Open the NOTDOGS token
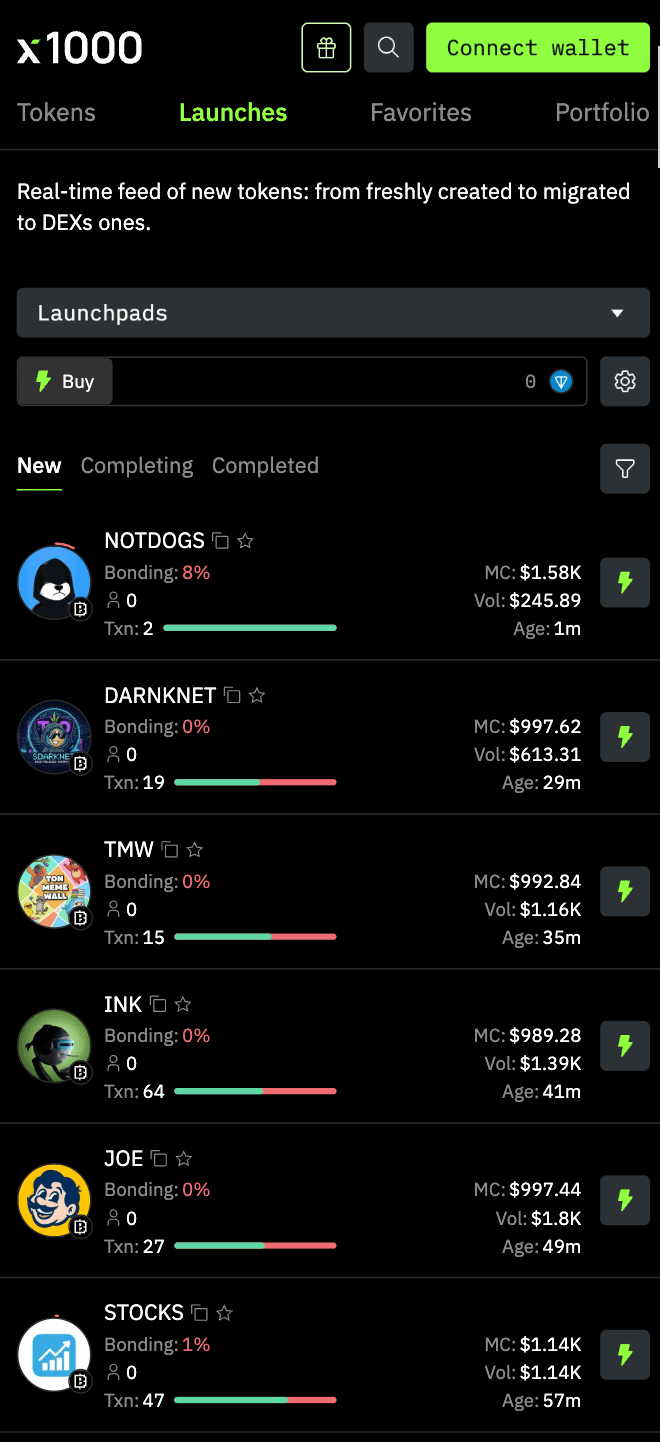The height and width of the screenshot is (1442, 660). coord(154,541)
